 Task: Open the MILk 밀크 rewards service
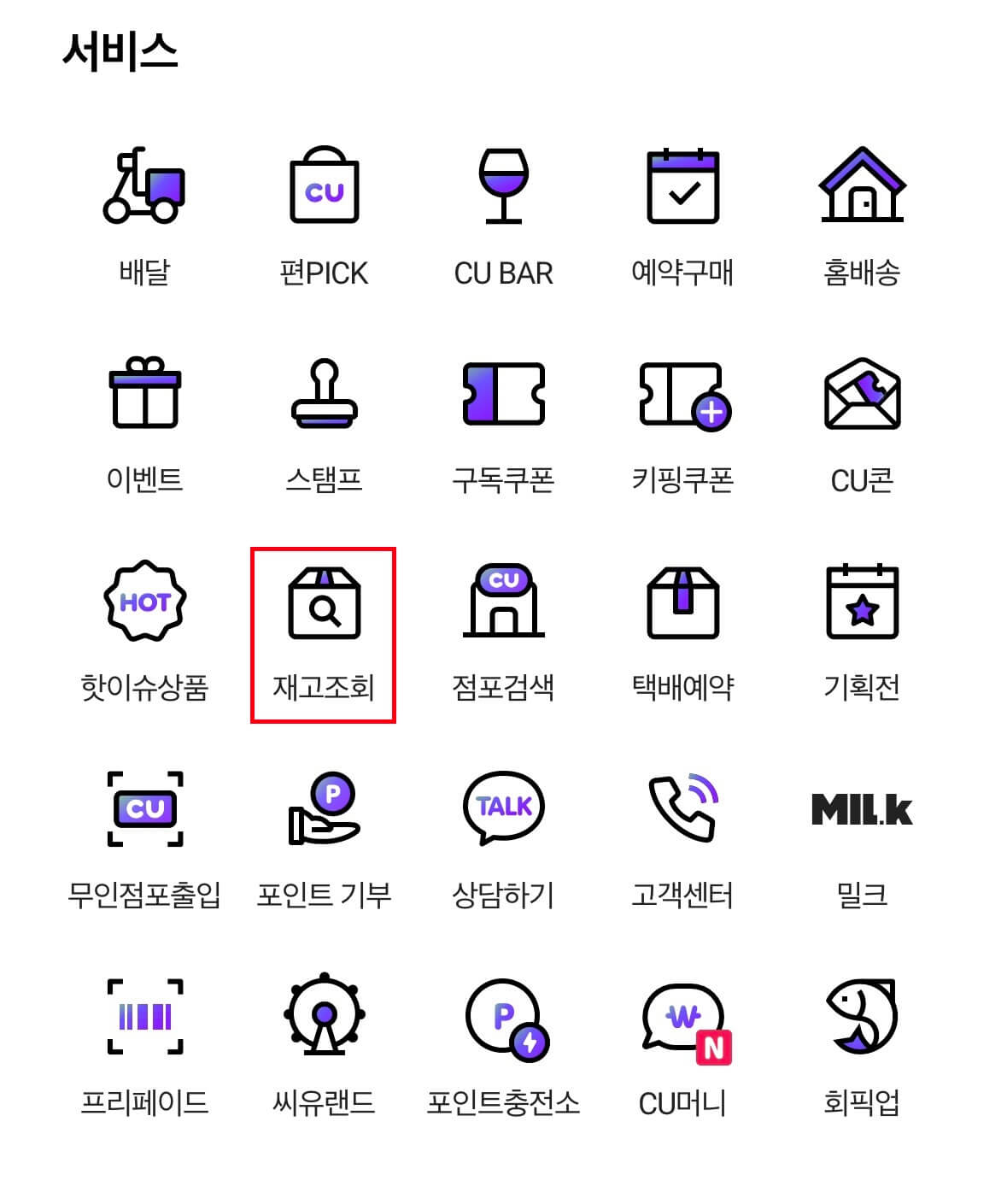861,810
